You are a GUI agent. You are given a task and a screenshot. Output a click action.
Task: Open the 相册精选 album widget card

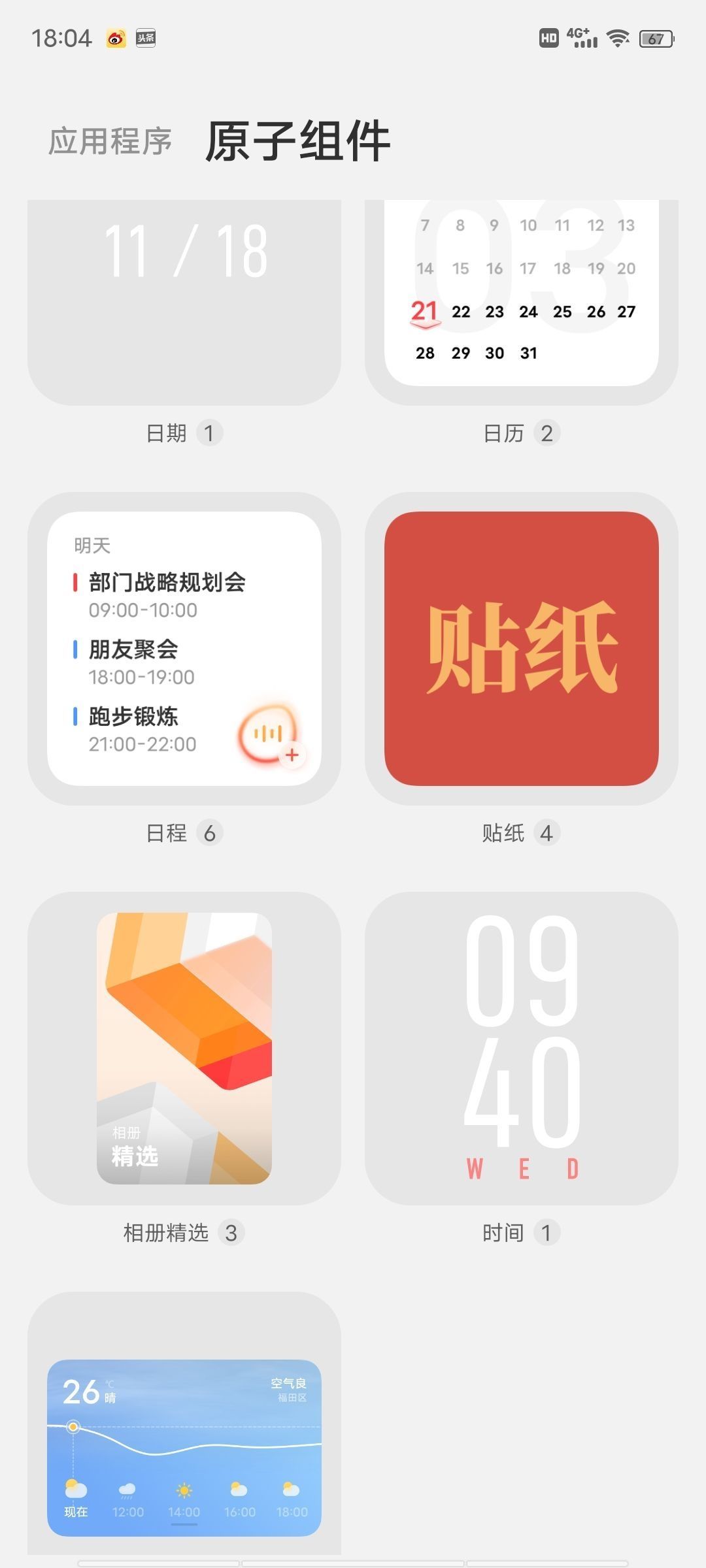click(184, 1048)
